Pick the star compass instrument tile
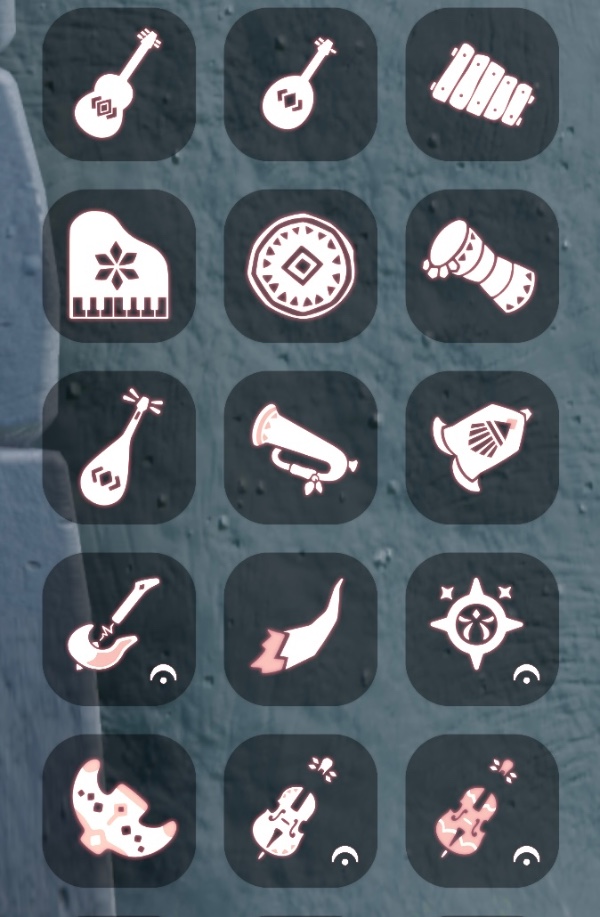Screen dimensions: 600x917 pos(482,629)
